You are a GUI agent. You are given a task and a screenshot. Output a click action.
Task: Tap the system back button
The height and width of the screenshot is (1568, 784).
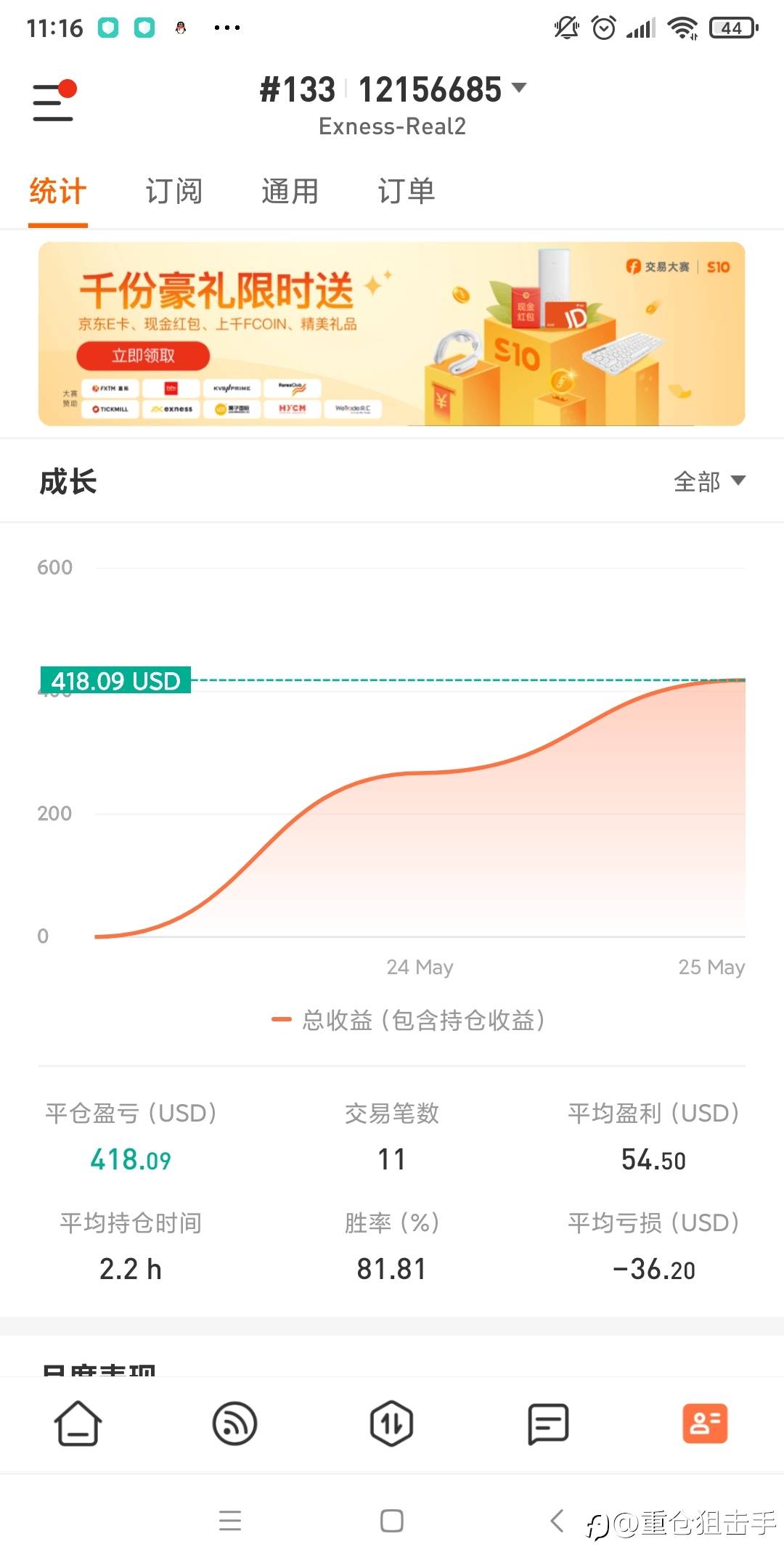[x=557, y=1520]
